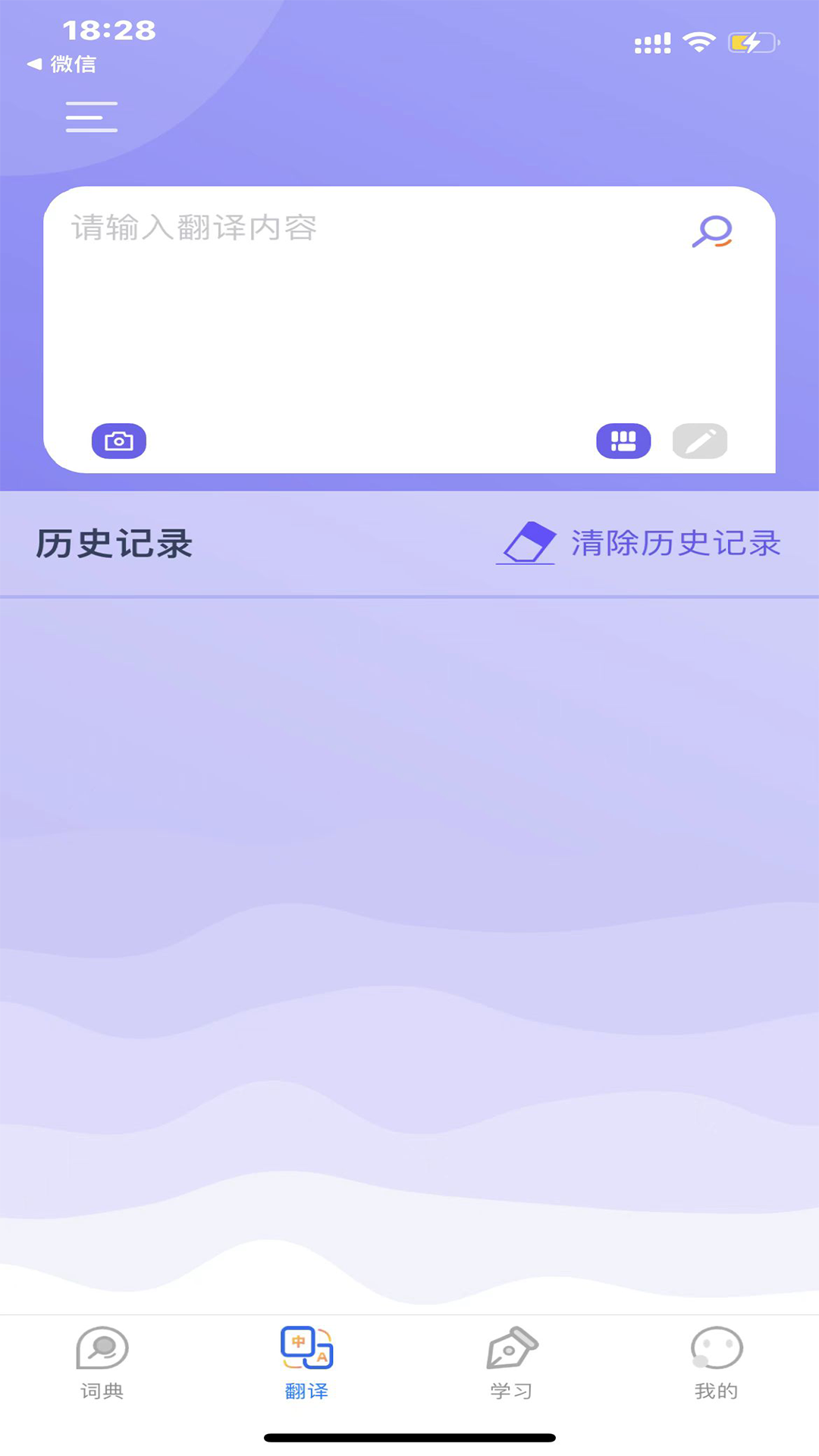Tap the magnifier search icon
This screenshot has width=819, height=1456.
click(711, 231)
